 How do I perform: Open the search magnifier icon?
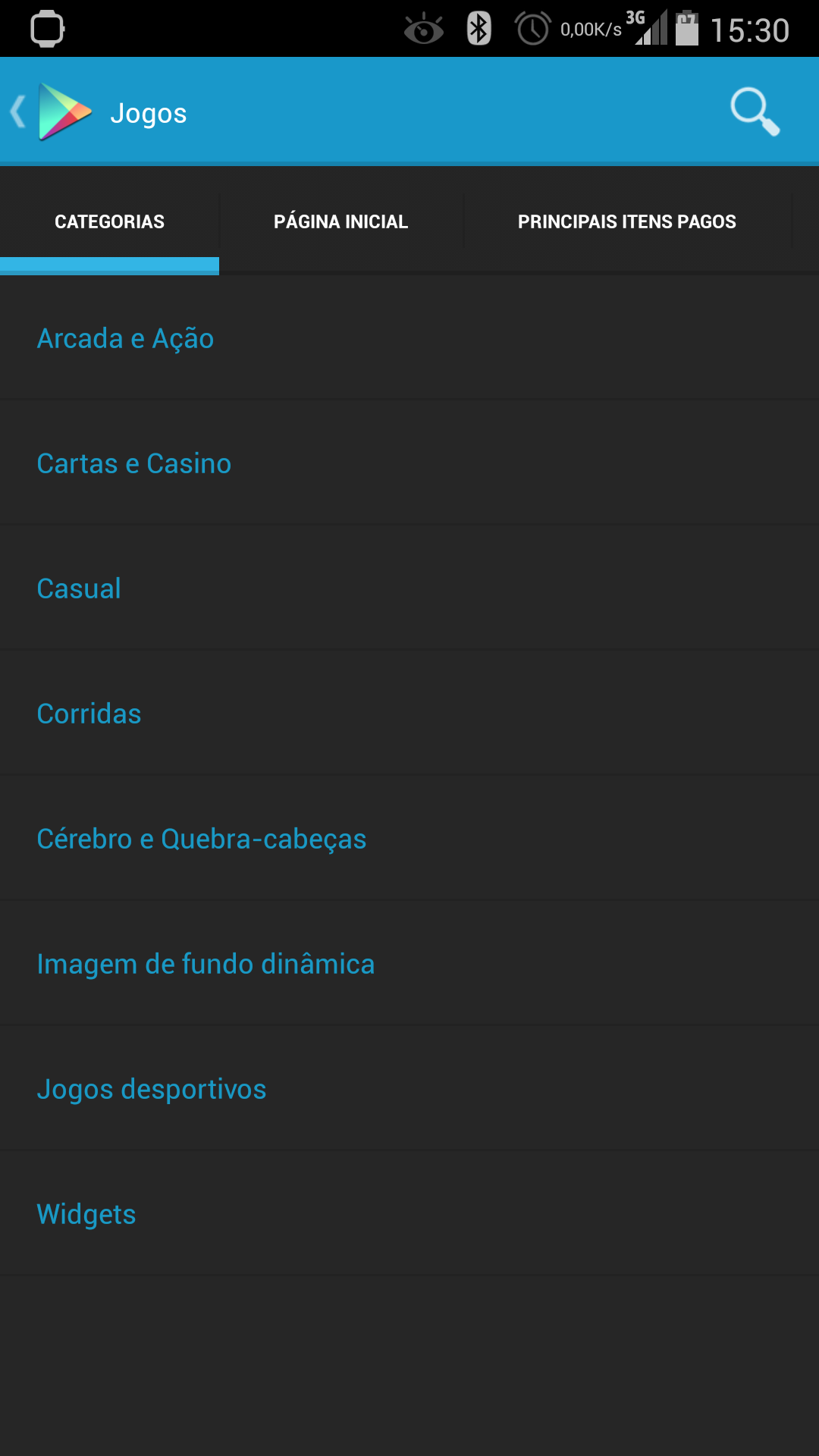tap(755, 112)
